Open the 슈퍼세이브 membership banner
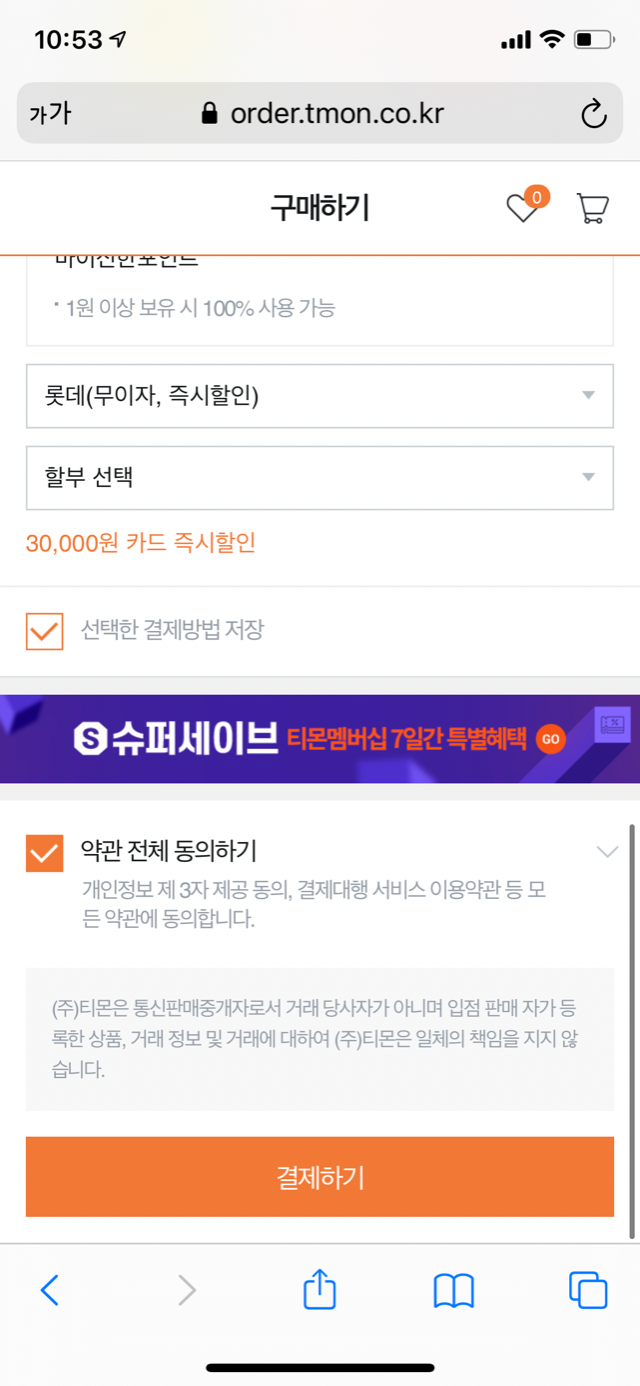640x1386 pixels. [x=319, y=739]
